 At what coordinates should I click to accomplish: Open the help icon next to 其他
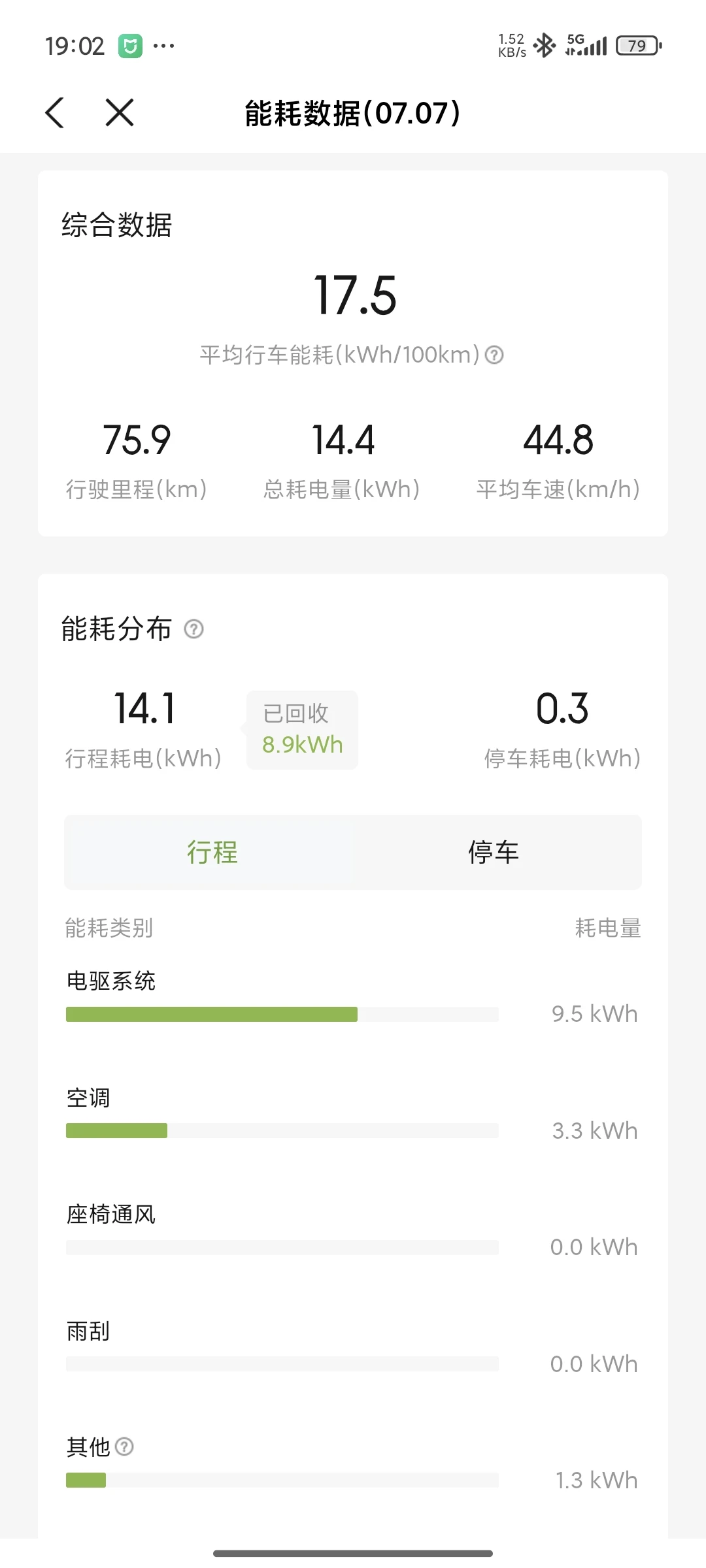click(124, 1446)
